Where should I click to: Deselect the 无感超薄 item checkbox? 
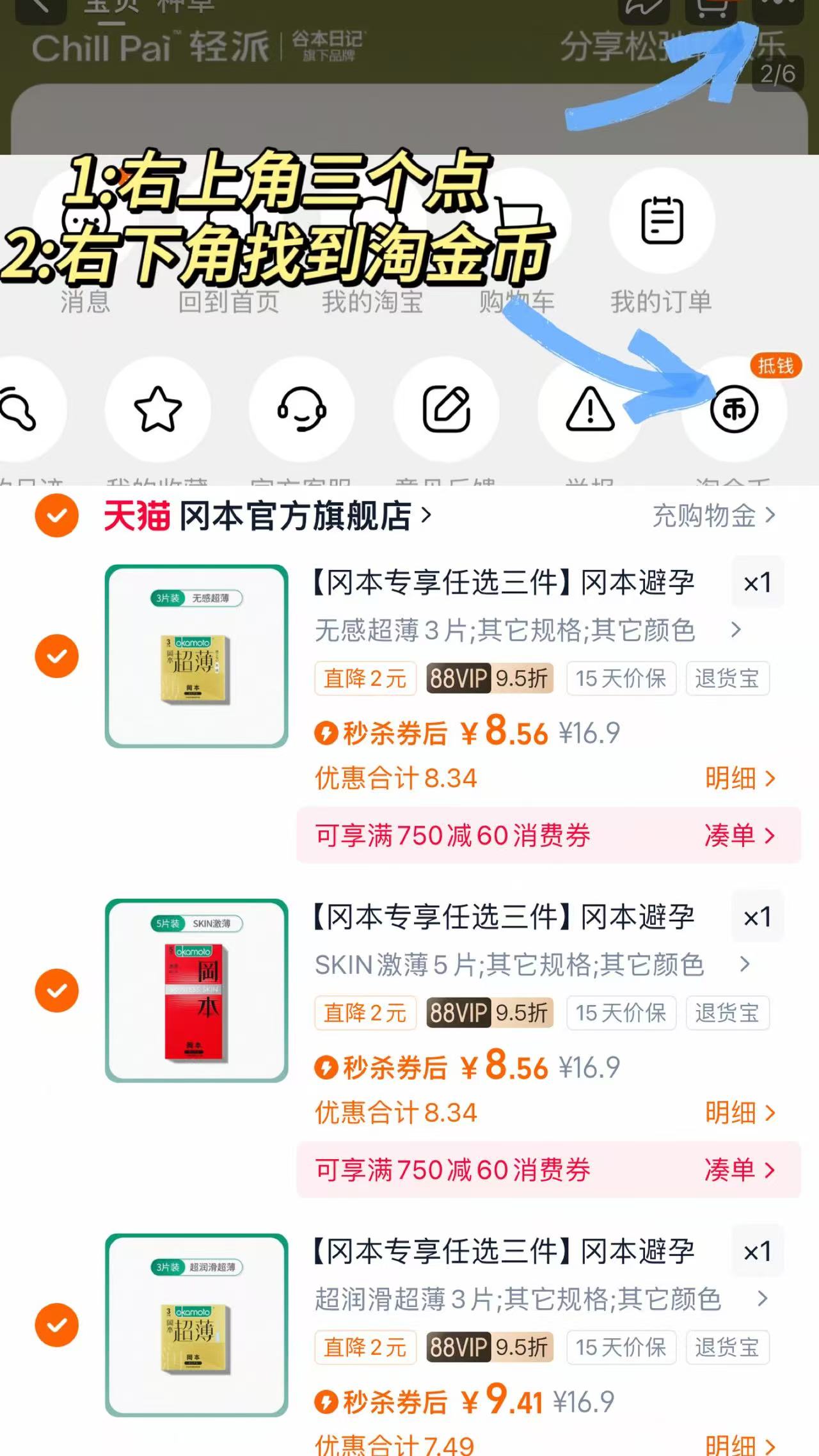(x=57, y=656)
